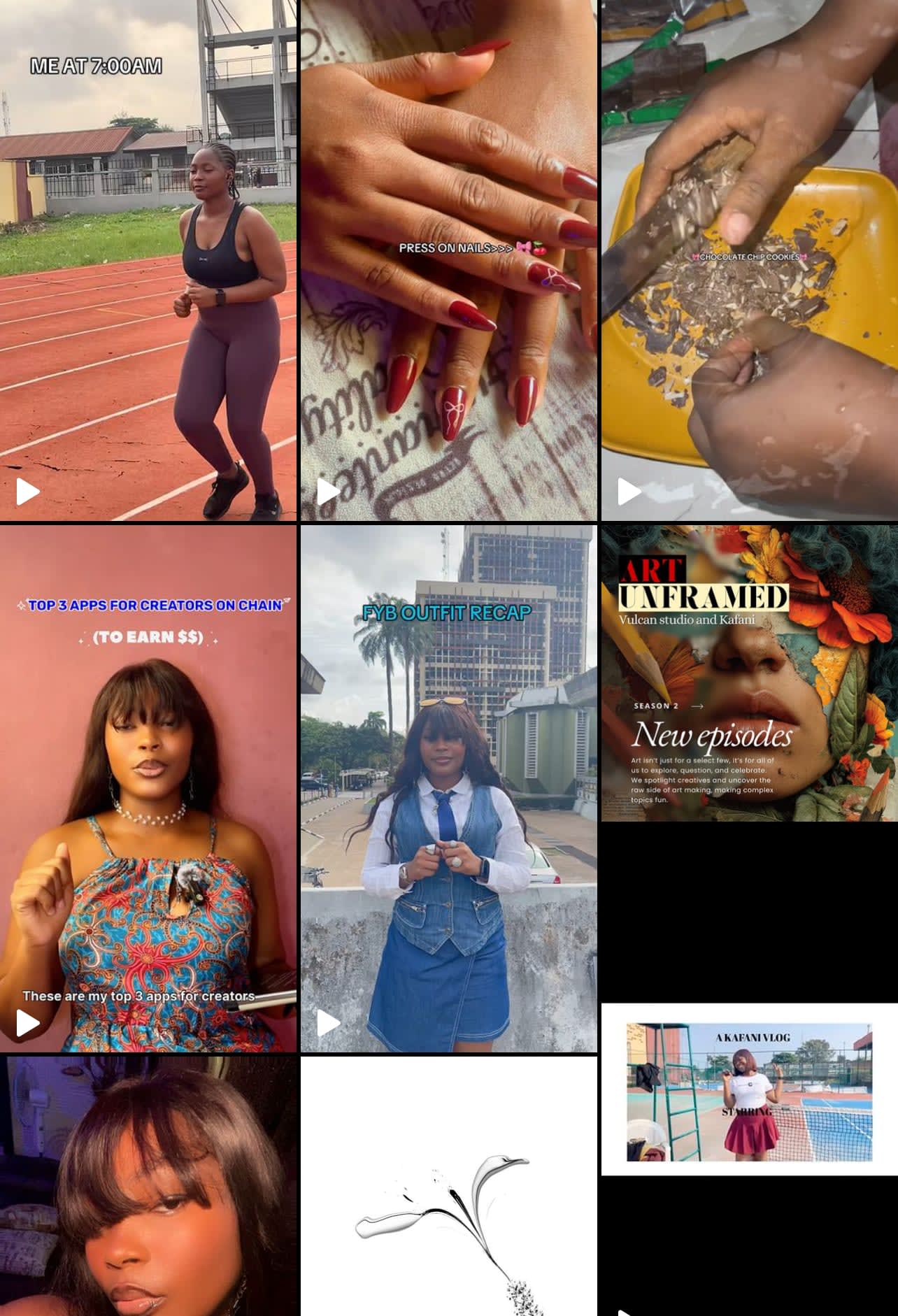Watch "TOP 3 APPS FOR CREATORS ON CHAIN"
898x1316 pixels.
coord(148,788)
